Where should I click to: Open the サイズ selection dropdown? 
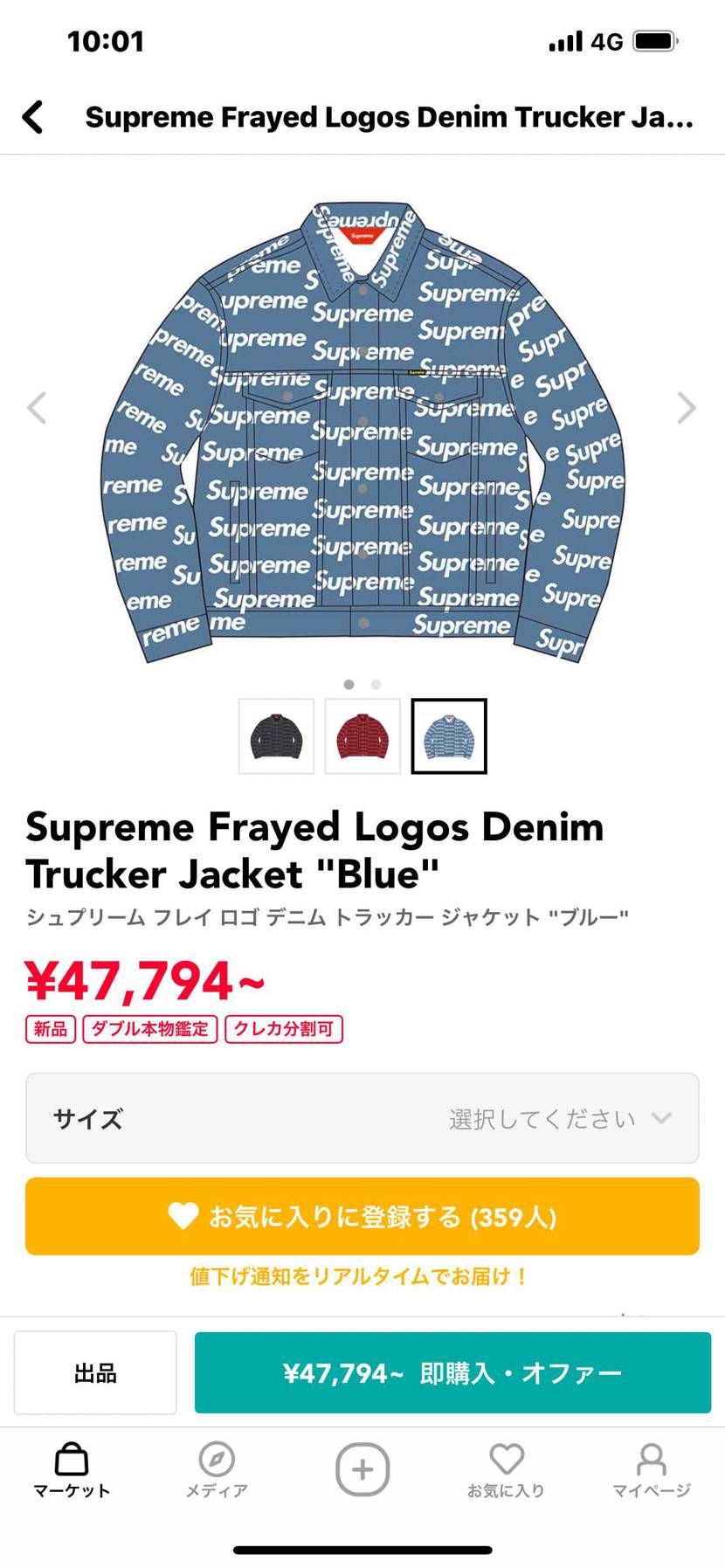coord(362,1118)
